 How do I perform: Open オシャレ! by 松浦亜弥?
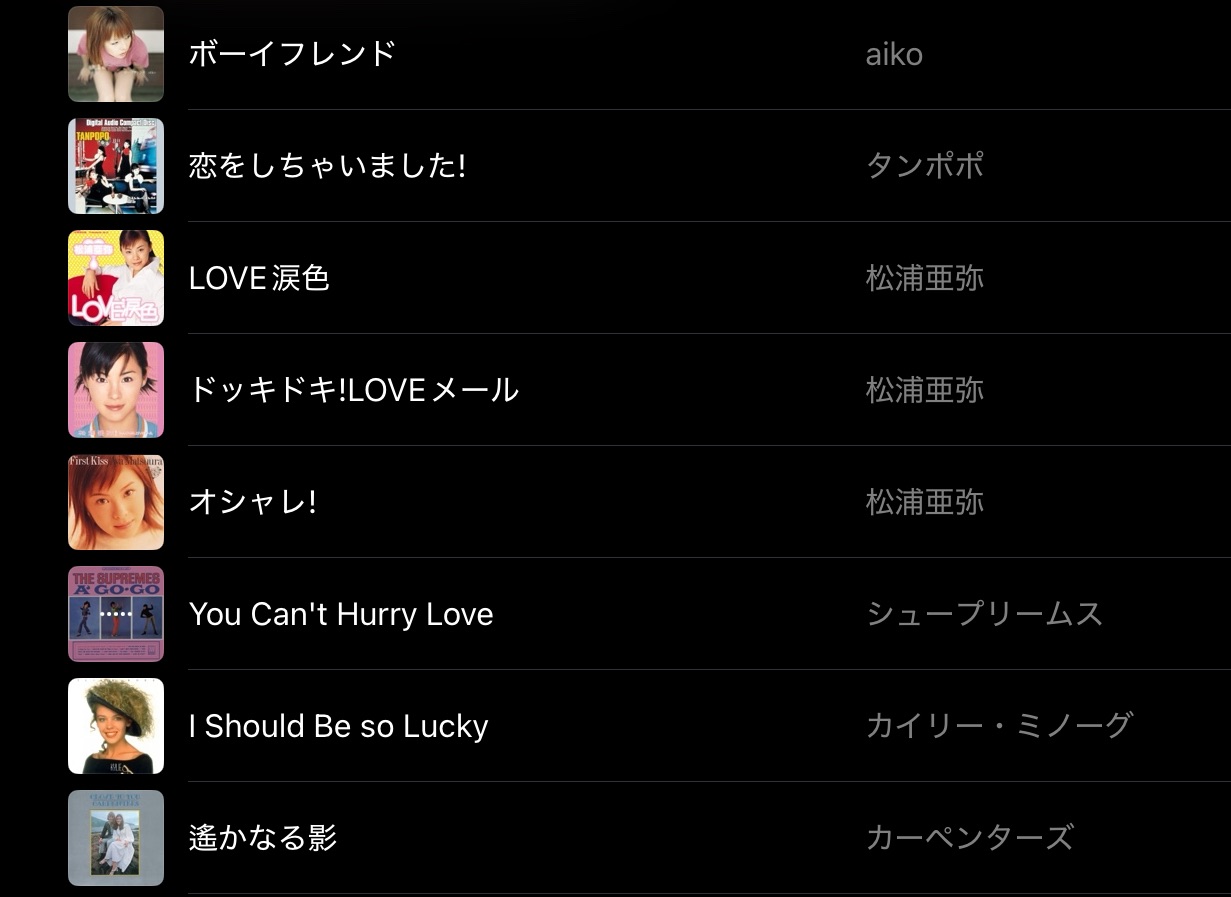point(252,502)
